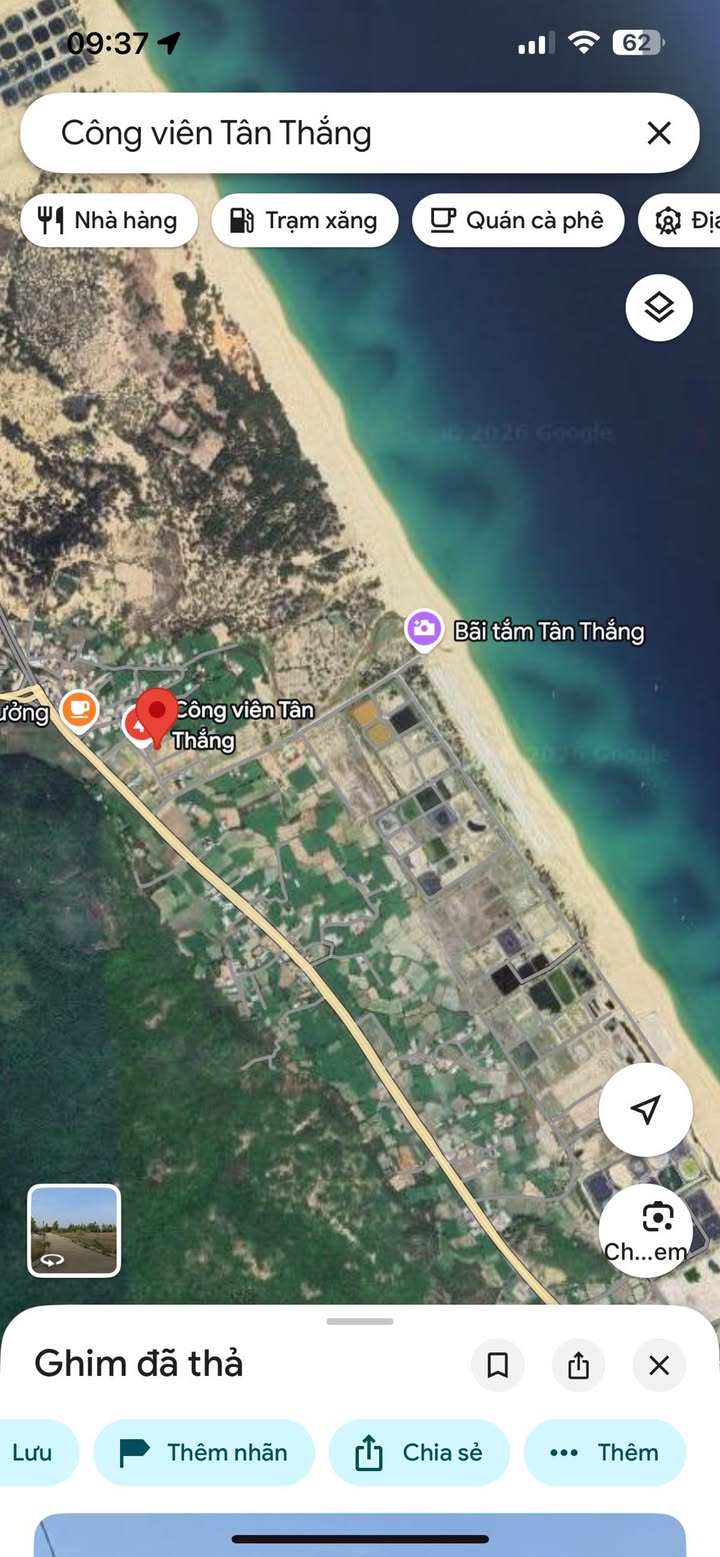Bookmark the dropped pin
The image size is (720, 1557).
coord(497,1365)
